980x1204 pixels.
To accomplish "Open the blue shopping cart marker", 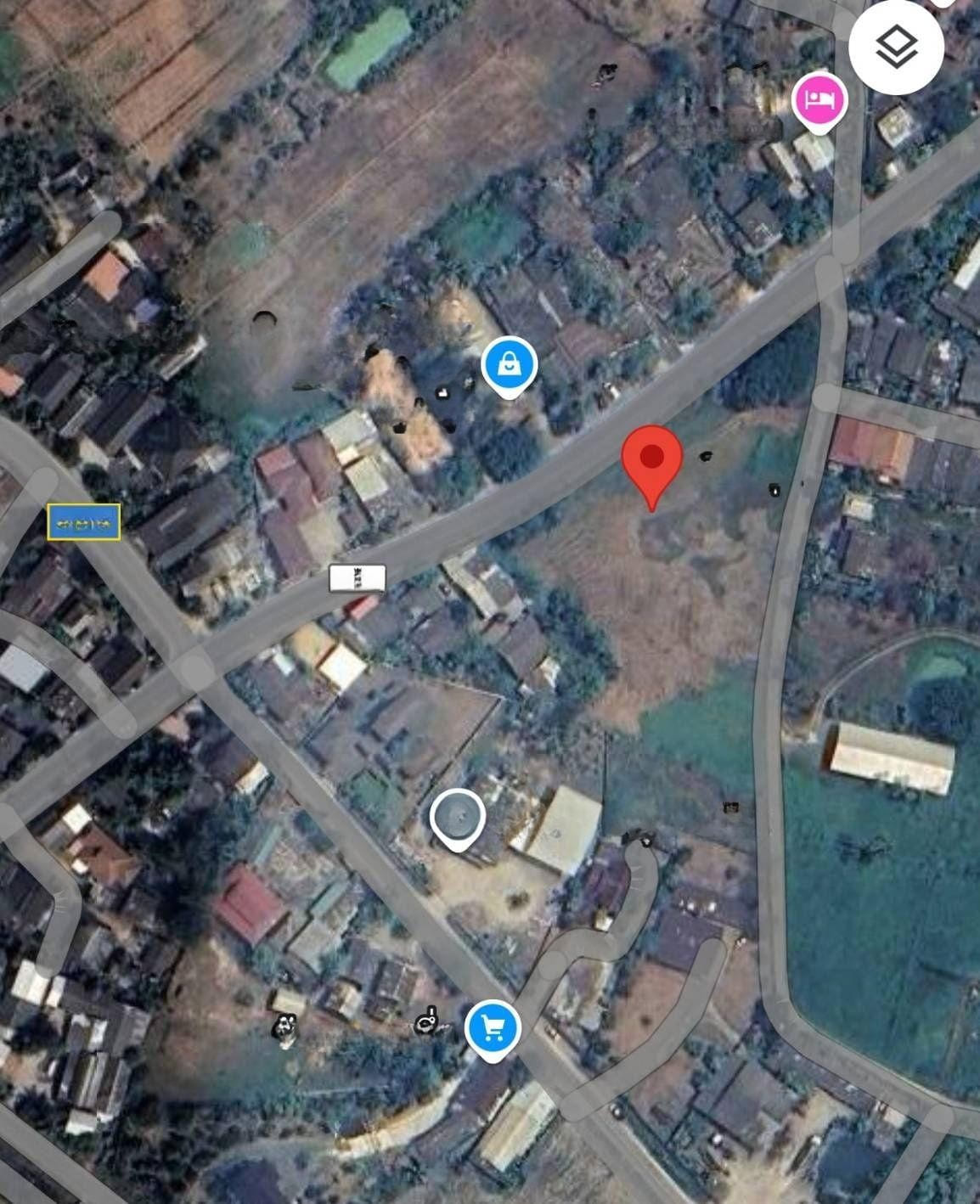I will pos(493,1027).
